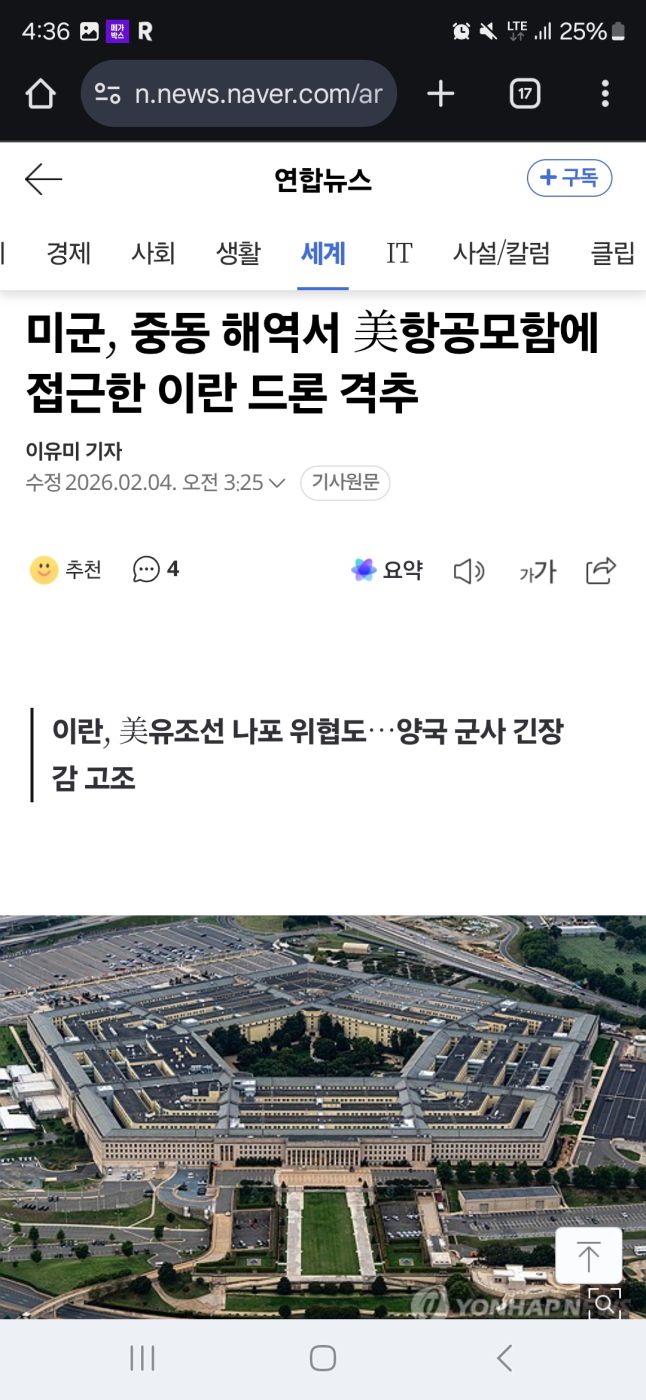Jump to top with the up arrow button
Viewport: 646px width, 1400px height.
pyautogui.click(x=588, y=1256)
